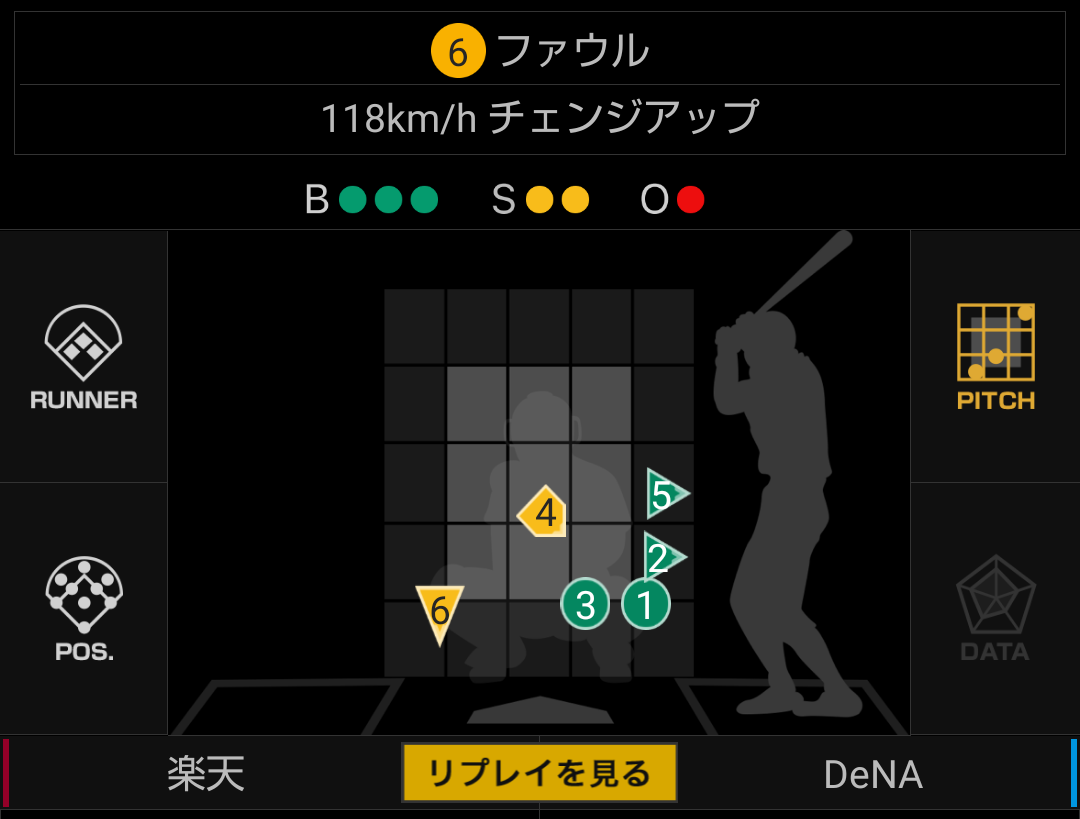The image size is (1080, 819).
Task: Switch to the RUNNER view
Action: tap(84, 357)
